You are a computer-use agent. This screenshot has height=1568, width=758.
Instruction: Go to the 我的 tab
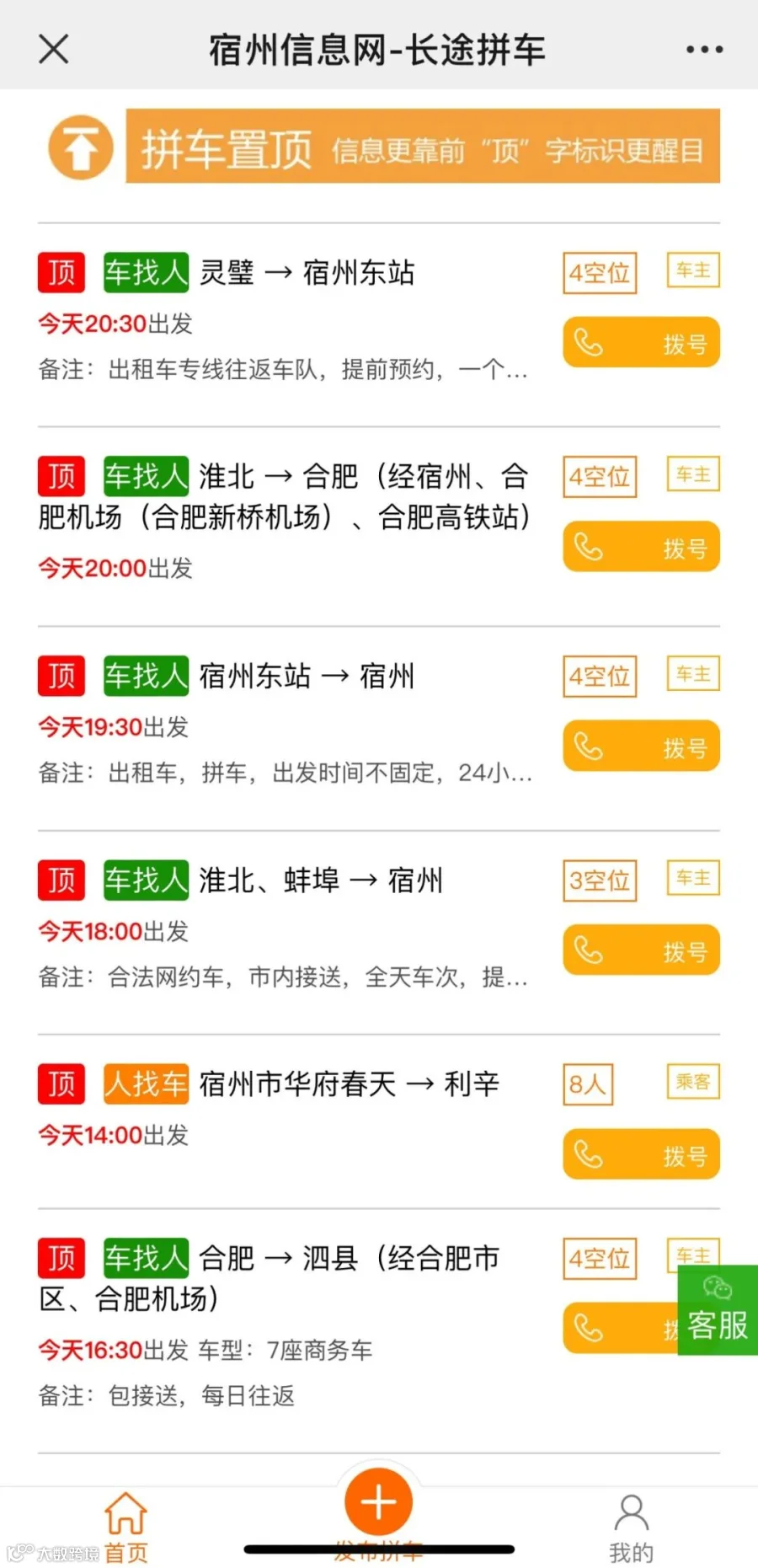tap(631, 1527)
